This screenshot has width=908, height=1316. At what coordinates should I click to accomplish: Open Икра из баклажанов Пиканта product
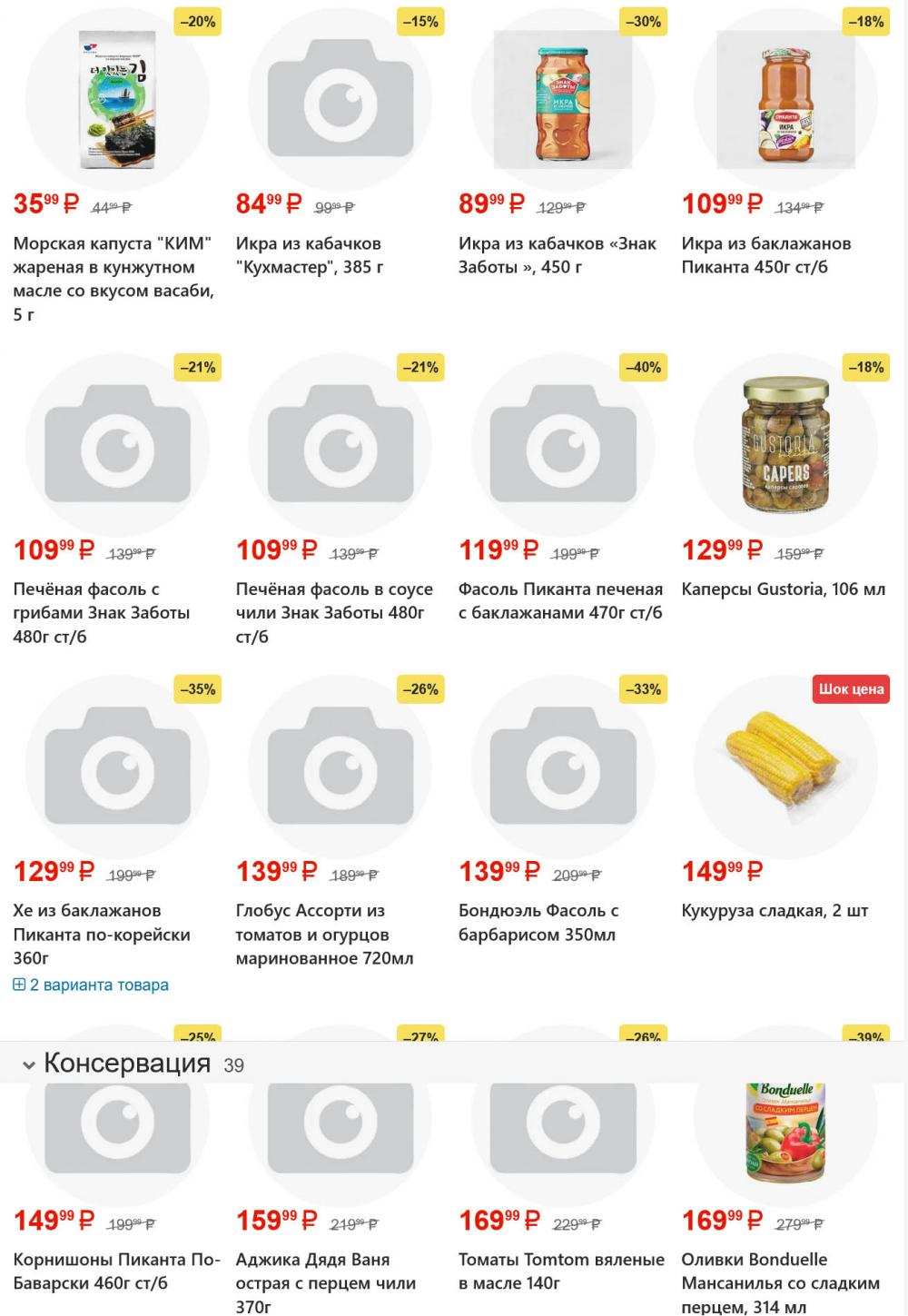pos(765,255)
